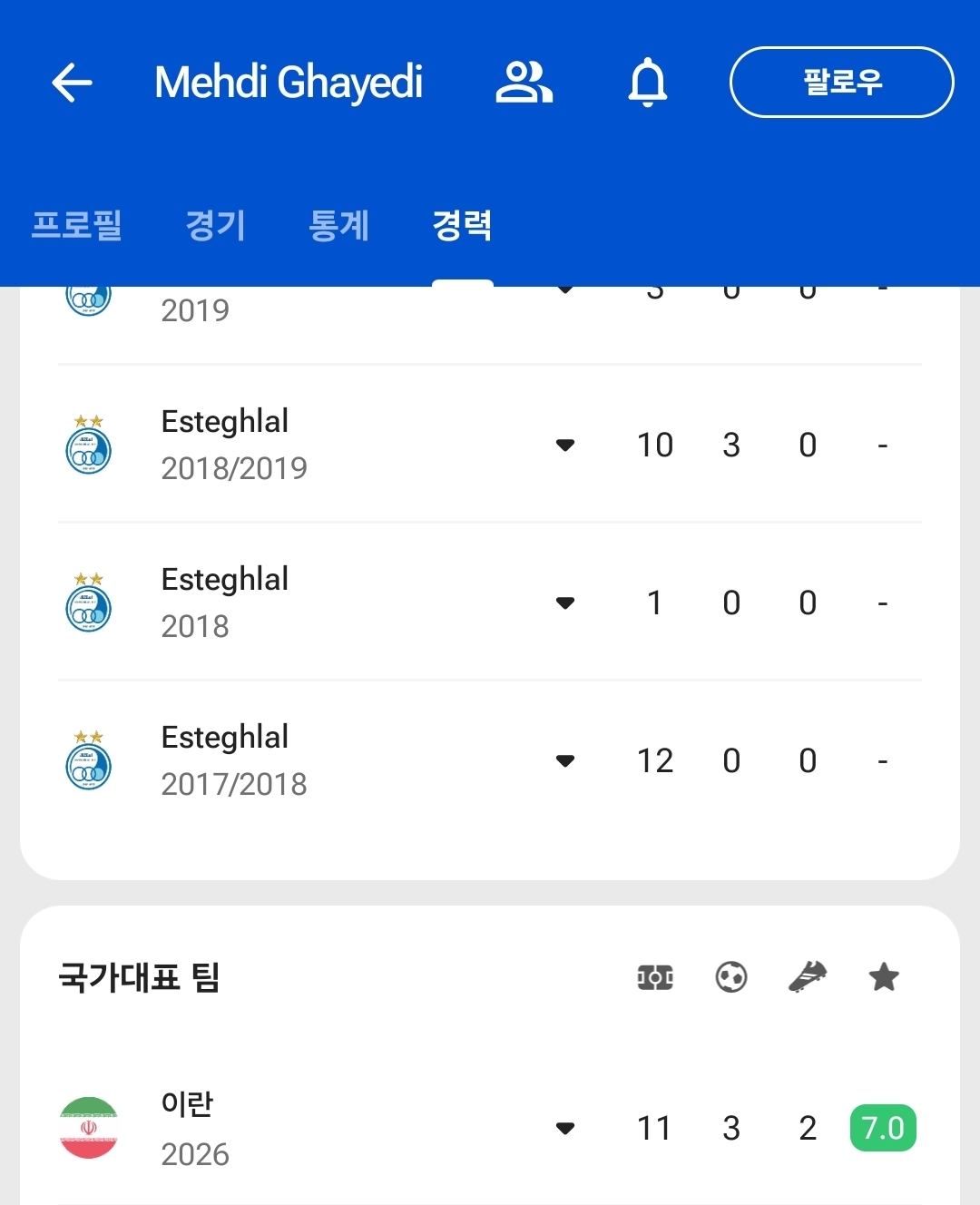Select the goals ball icon in 국가대표 팀 section

731,977
